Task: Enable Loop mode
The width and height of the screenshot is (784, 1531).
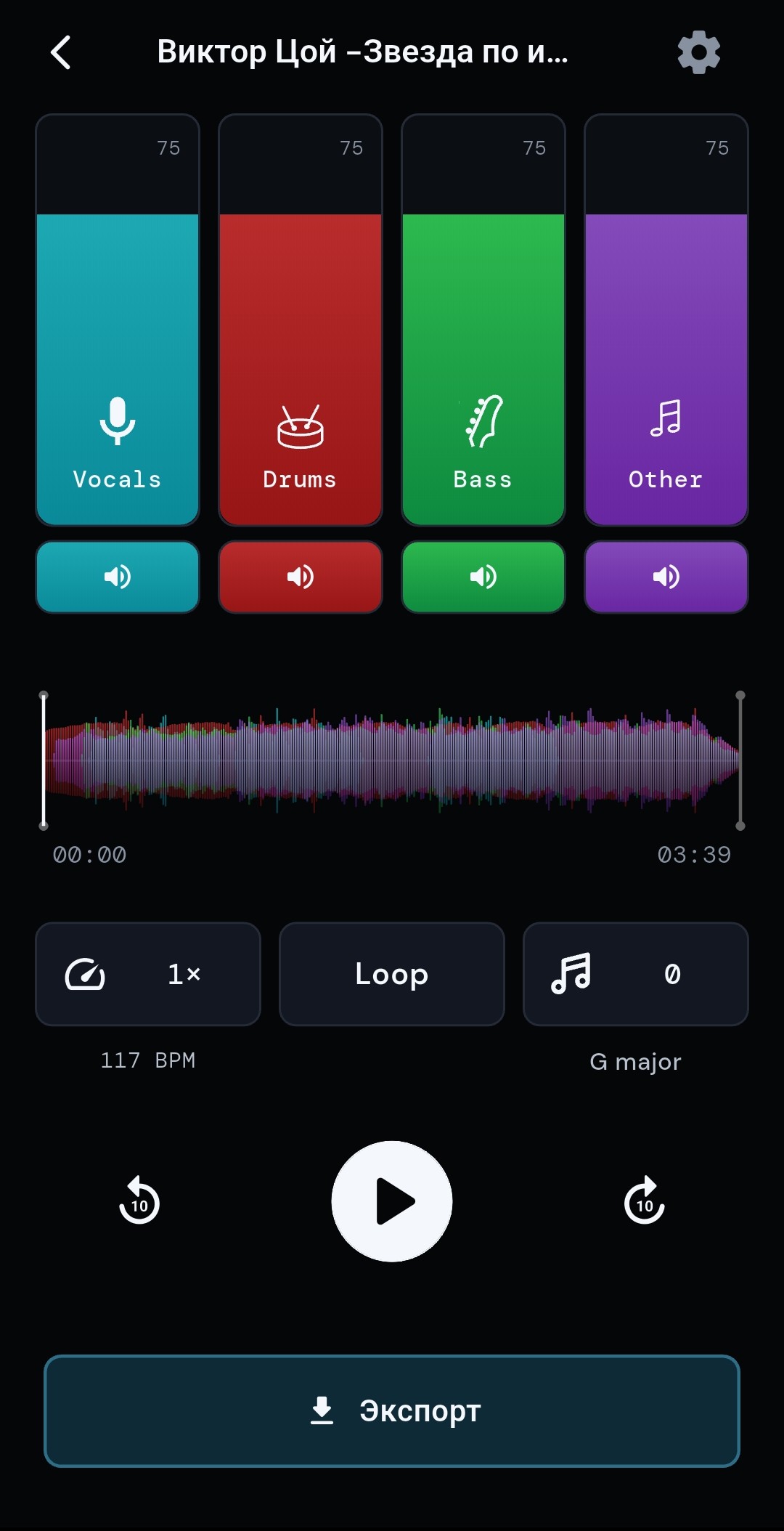Action: click(x=392, y=974)
